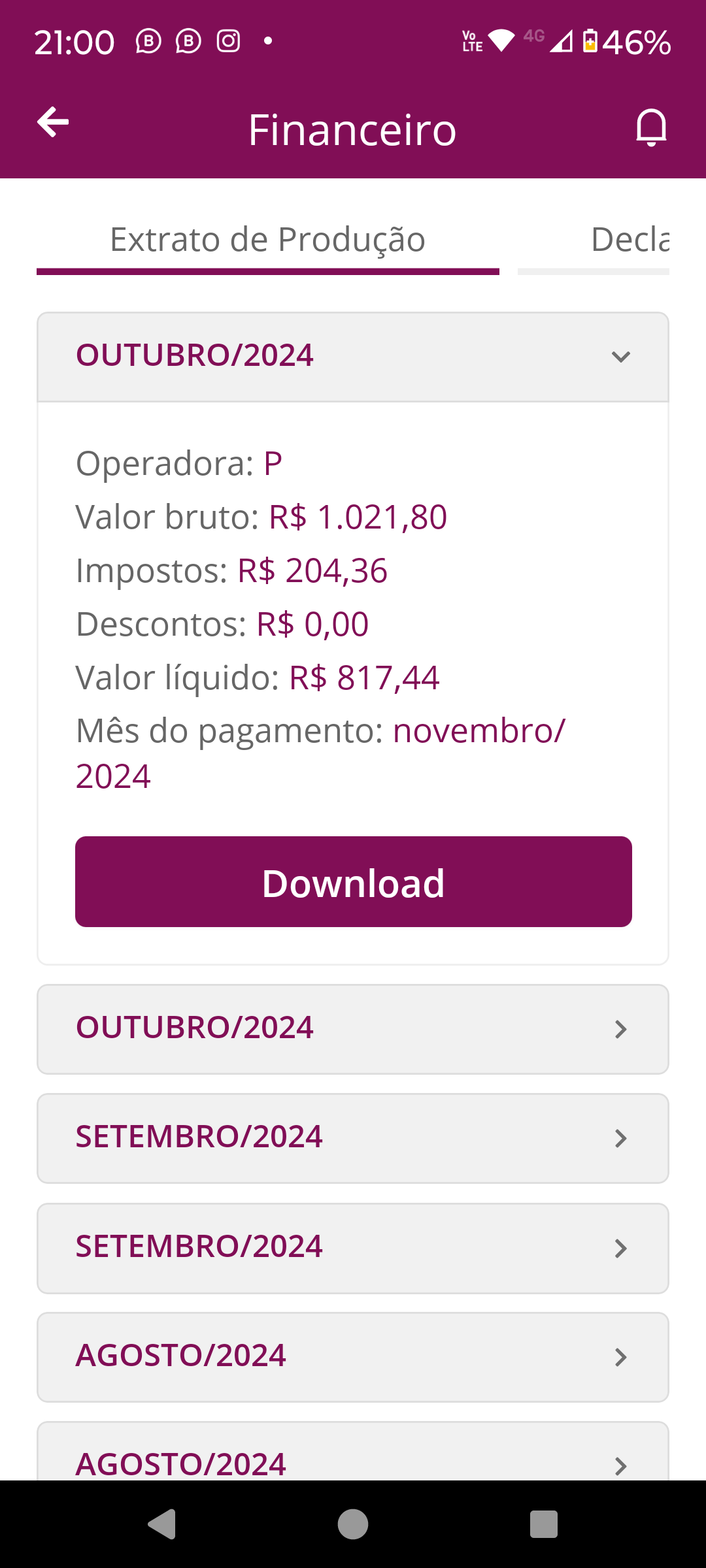This screenshot has width=706, height=1568.
Task: Open the system recent apps view
Action: pyautogui.click(x=543, y=1524)
